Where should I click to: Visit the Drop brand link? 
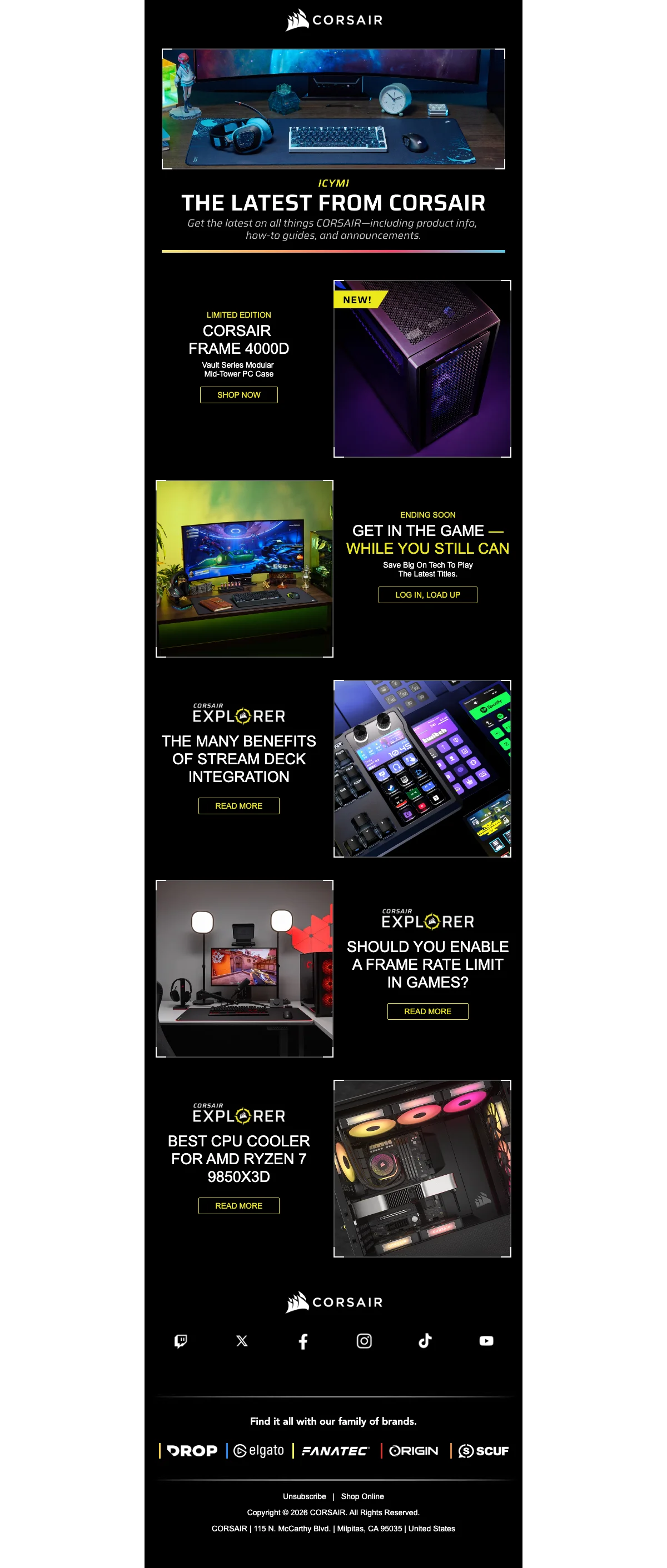point(191,1450)
